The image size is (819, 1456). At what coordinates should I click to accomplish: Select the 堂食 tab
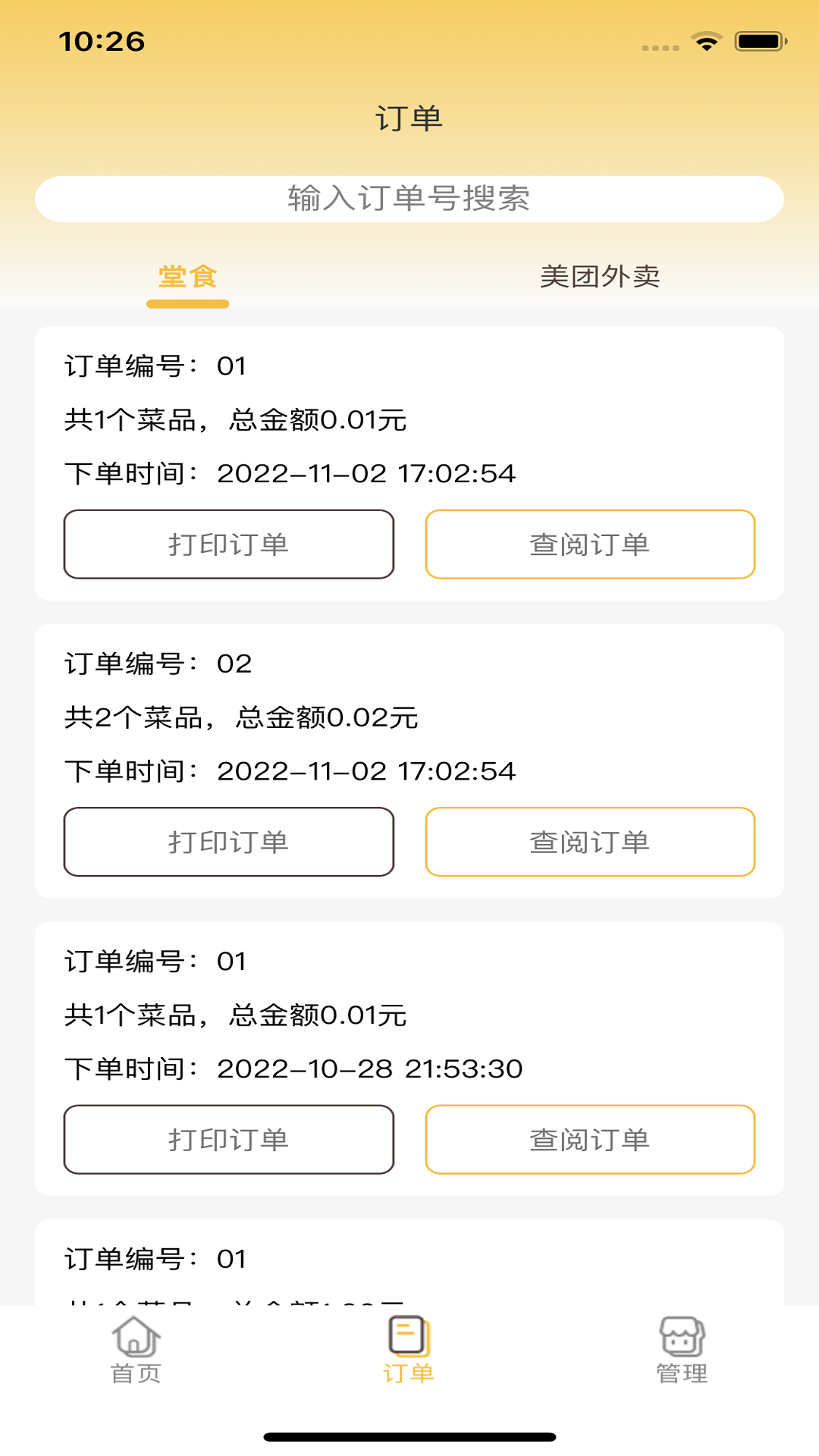point(187,277)
